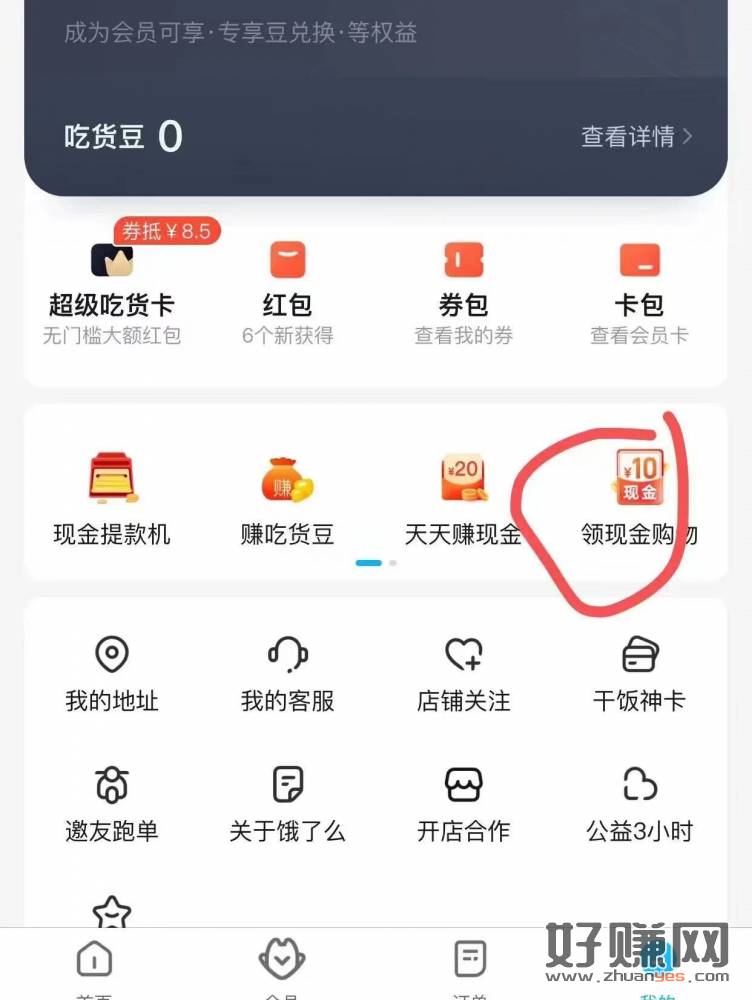Open 我的地址

[112, 675]
